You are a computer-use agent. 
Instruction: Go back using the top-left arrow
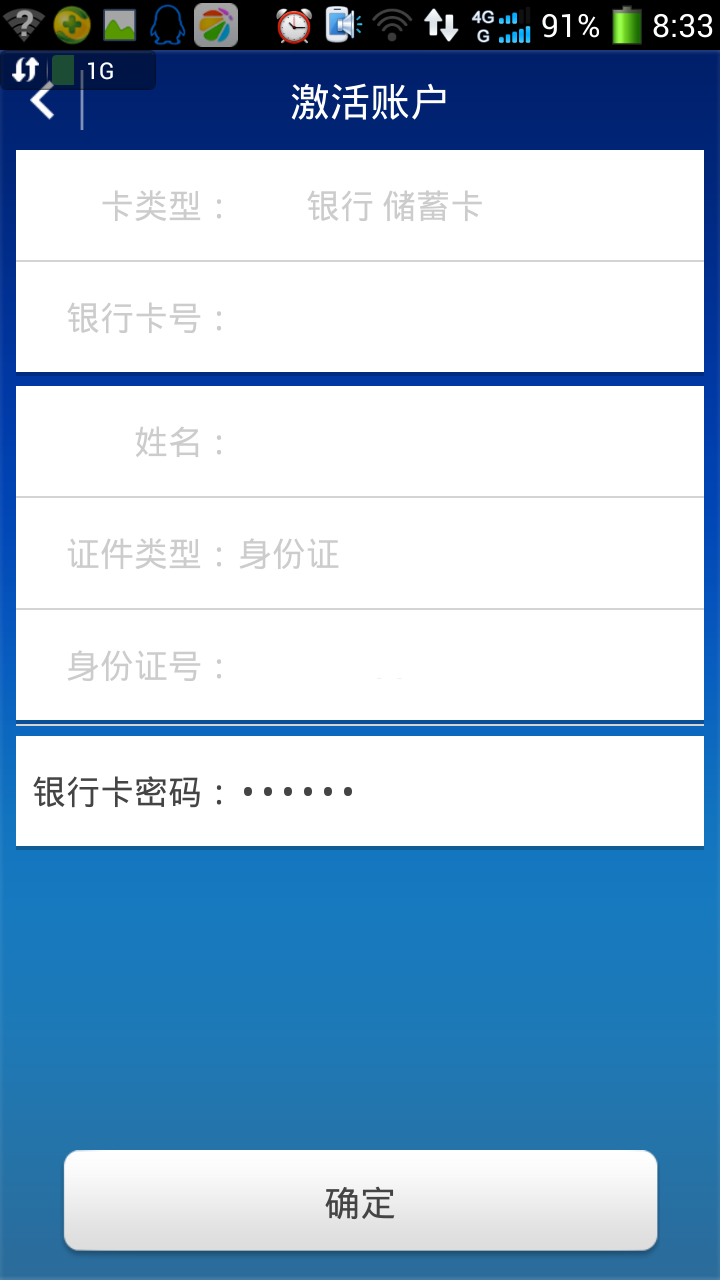(42, 102)
